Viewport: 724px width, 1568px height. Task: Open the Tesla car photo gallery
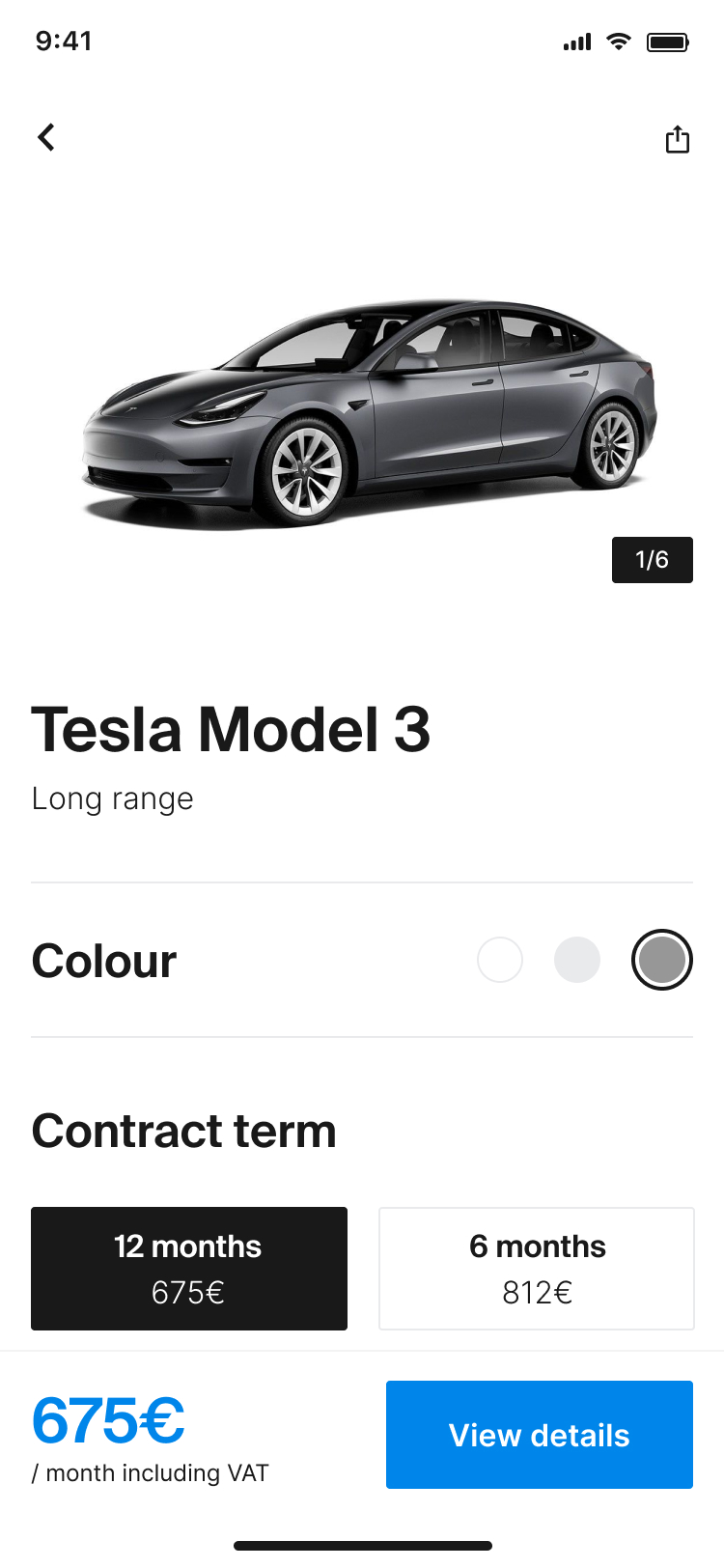pyautogui.click(x=370, y=413)
